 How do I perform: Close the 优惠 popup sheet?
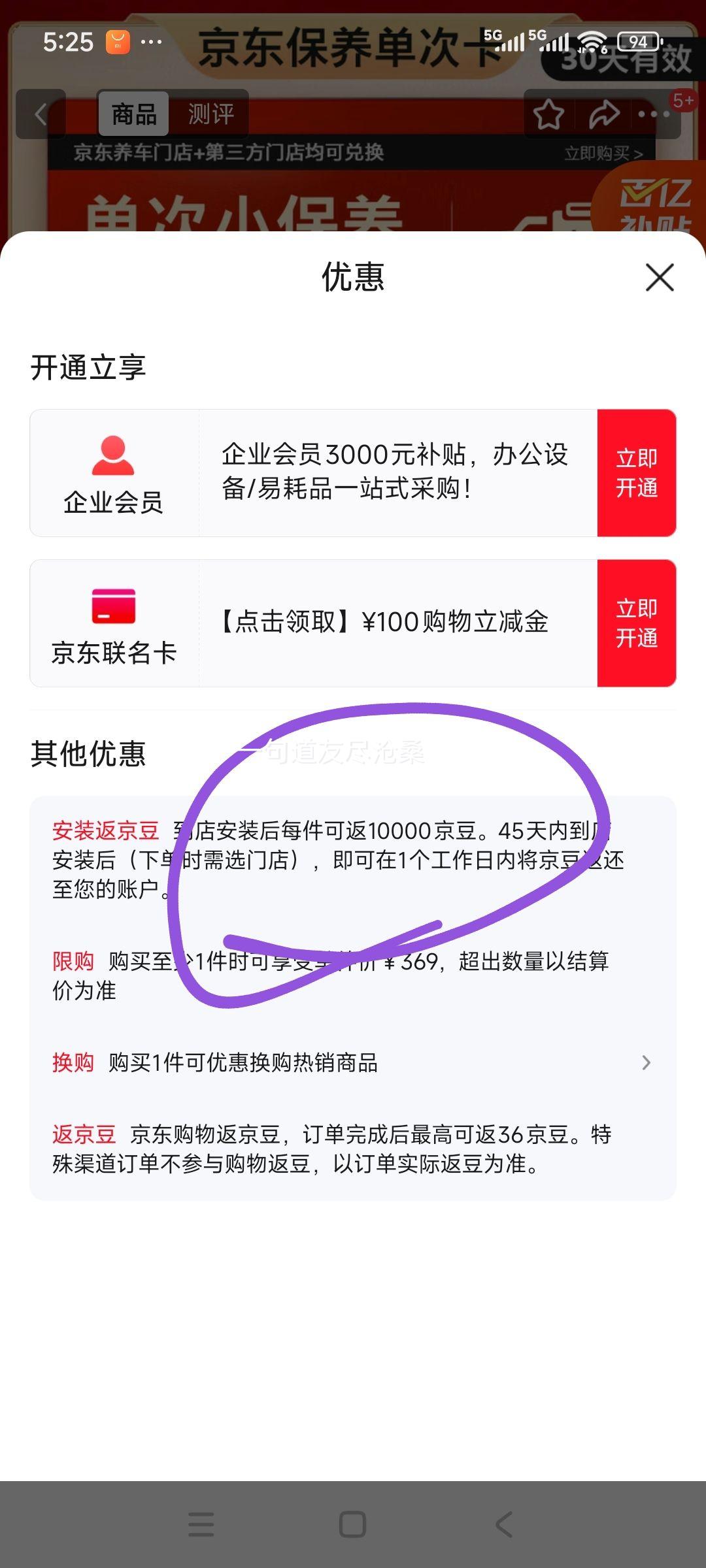click(660, 278)
